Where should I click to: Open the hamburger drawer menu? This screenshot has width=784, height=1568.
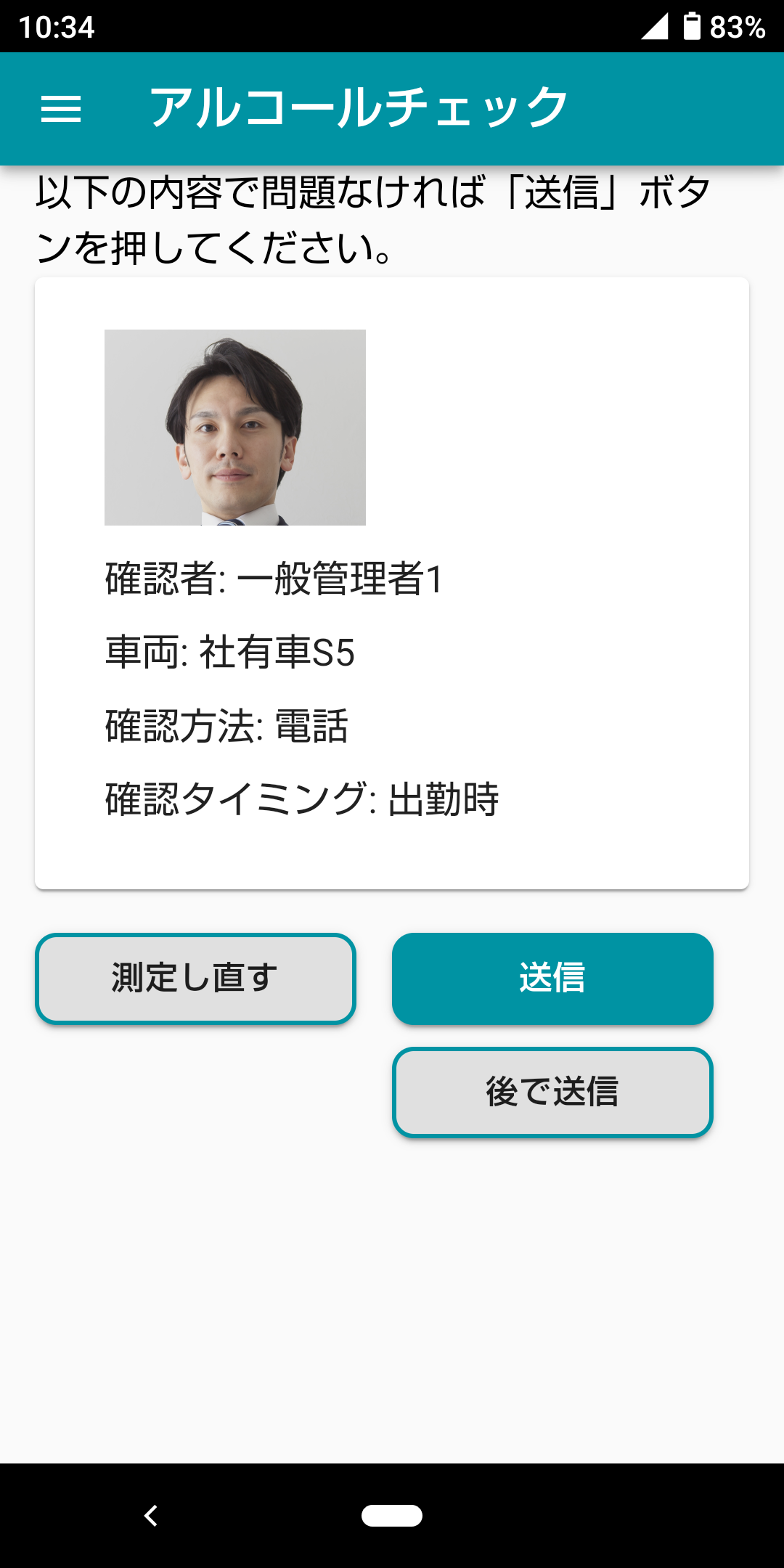tap(61, 109)
